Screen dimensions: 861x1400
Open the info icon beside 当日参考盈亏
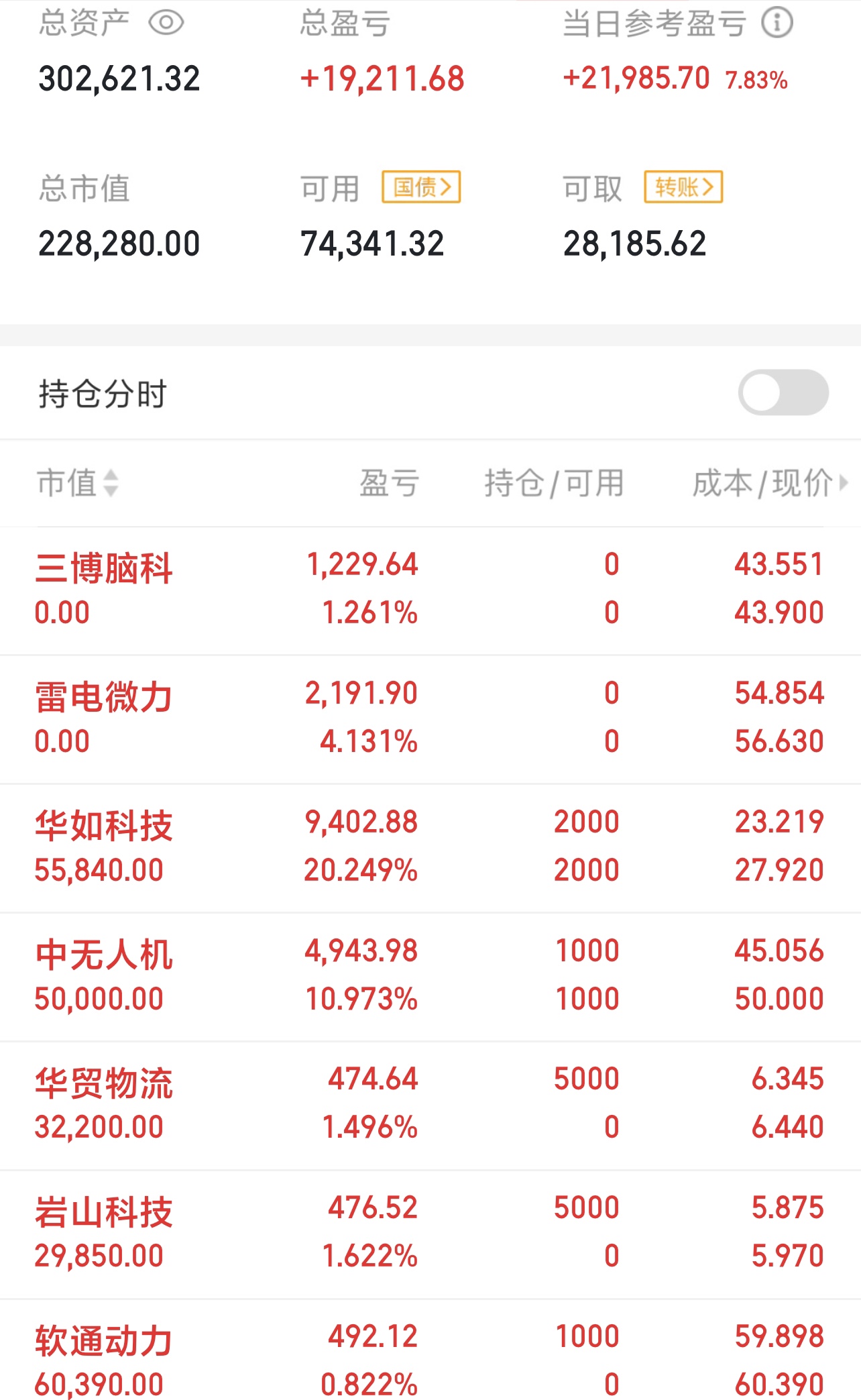click(x=777, y=22)
